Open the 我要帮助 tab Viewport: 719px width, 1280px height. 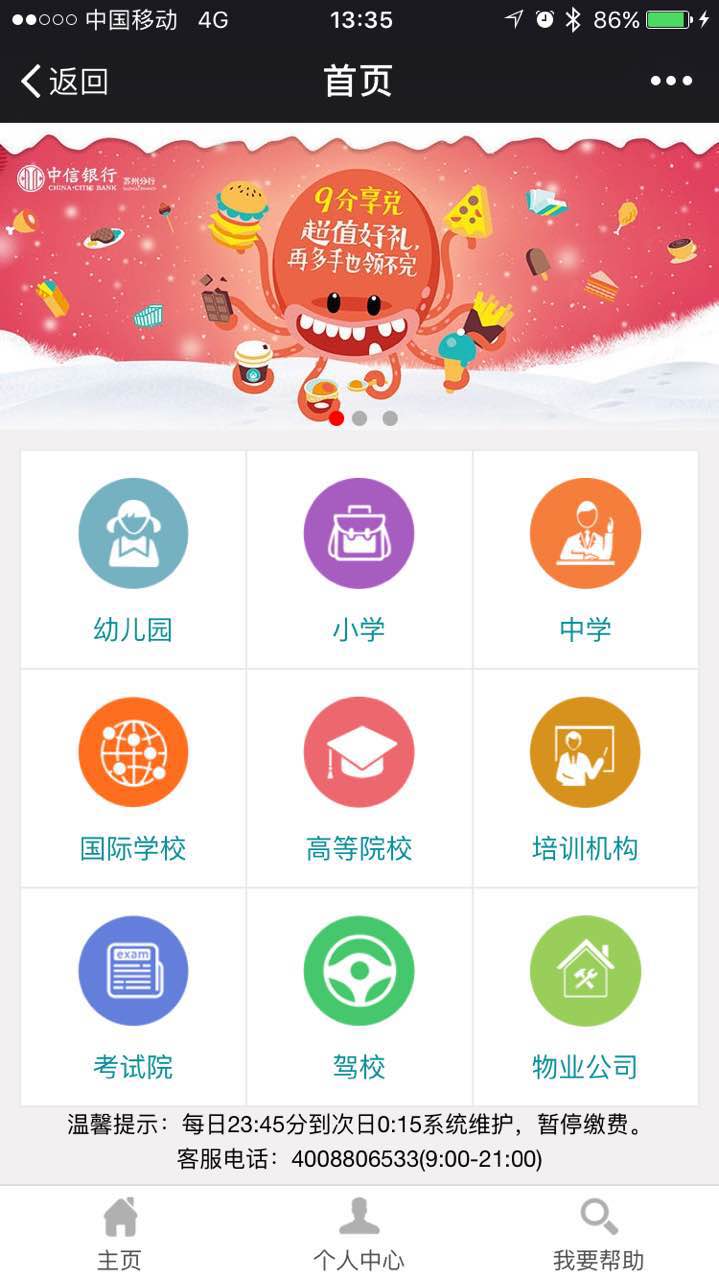click(598, 1234)
